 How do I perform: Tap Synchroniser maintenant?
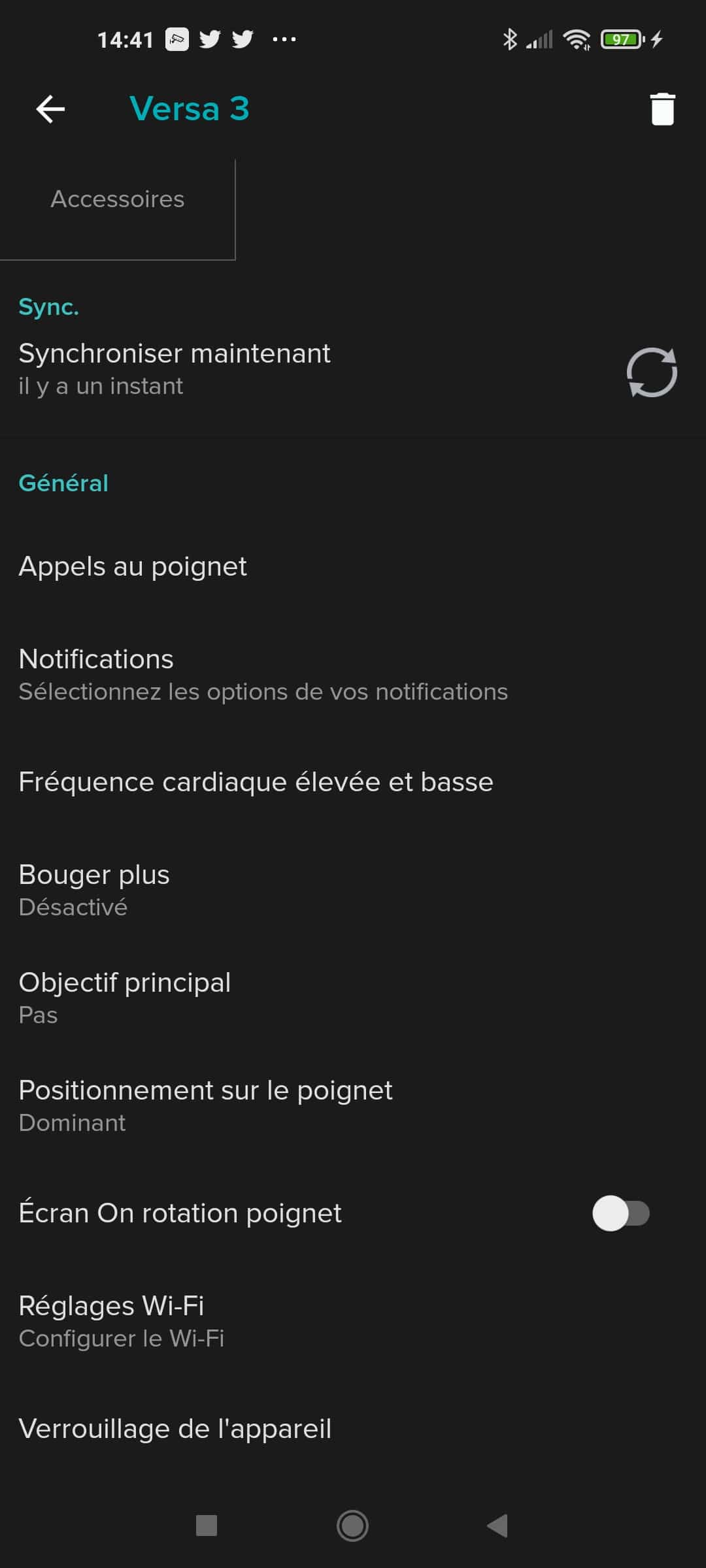pos(353,369)
